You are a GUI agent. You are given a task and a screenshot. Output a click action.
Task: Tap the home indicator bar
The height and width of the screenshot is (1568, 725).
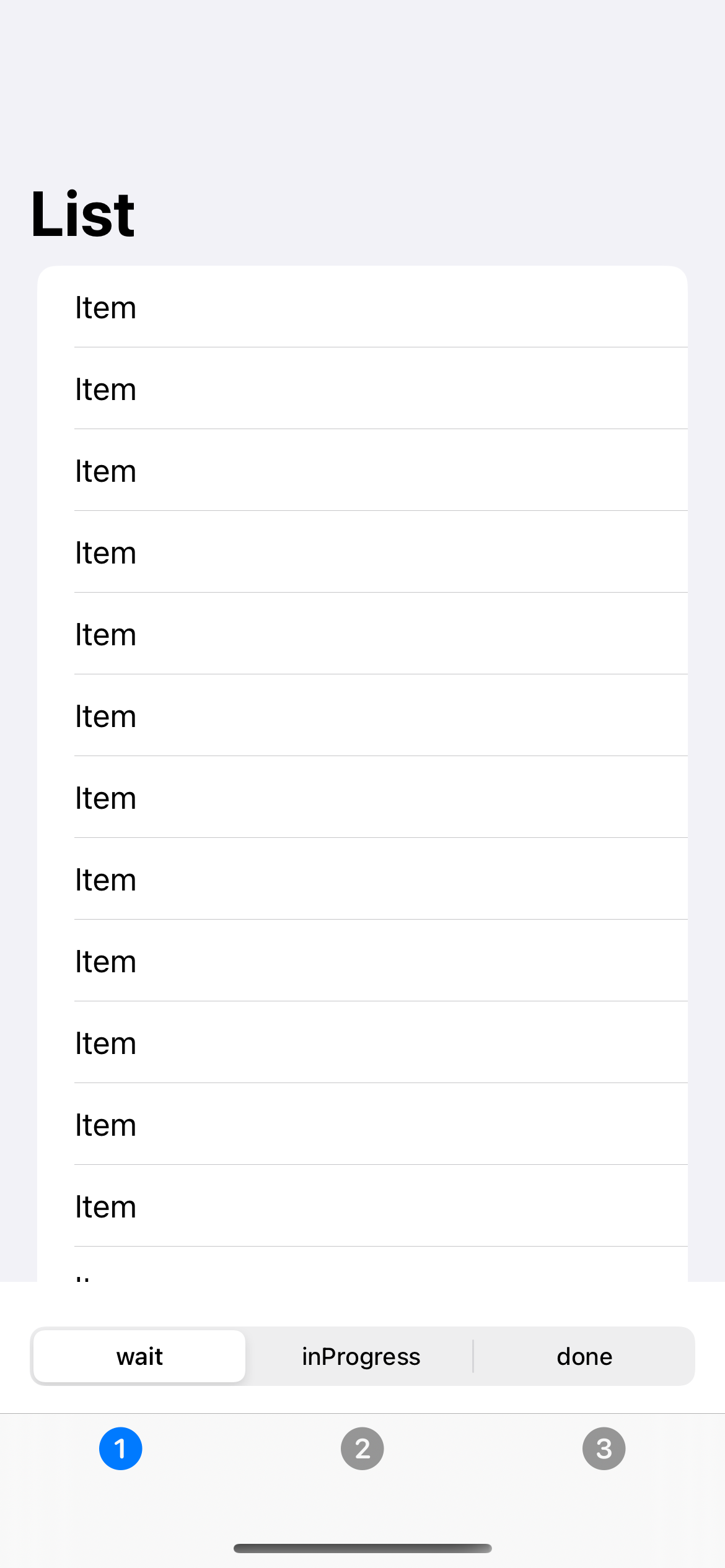point(362,1548)
